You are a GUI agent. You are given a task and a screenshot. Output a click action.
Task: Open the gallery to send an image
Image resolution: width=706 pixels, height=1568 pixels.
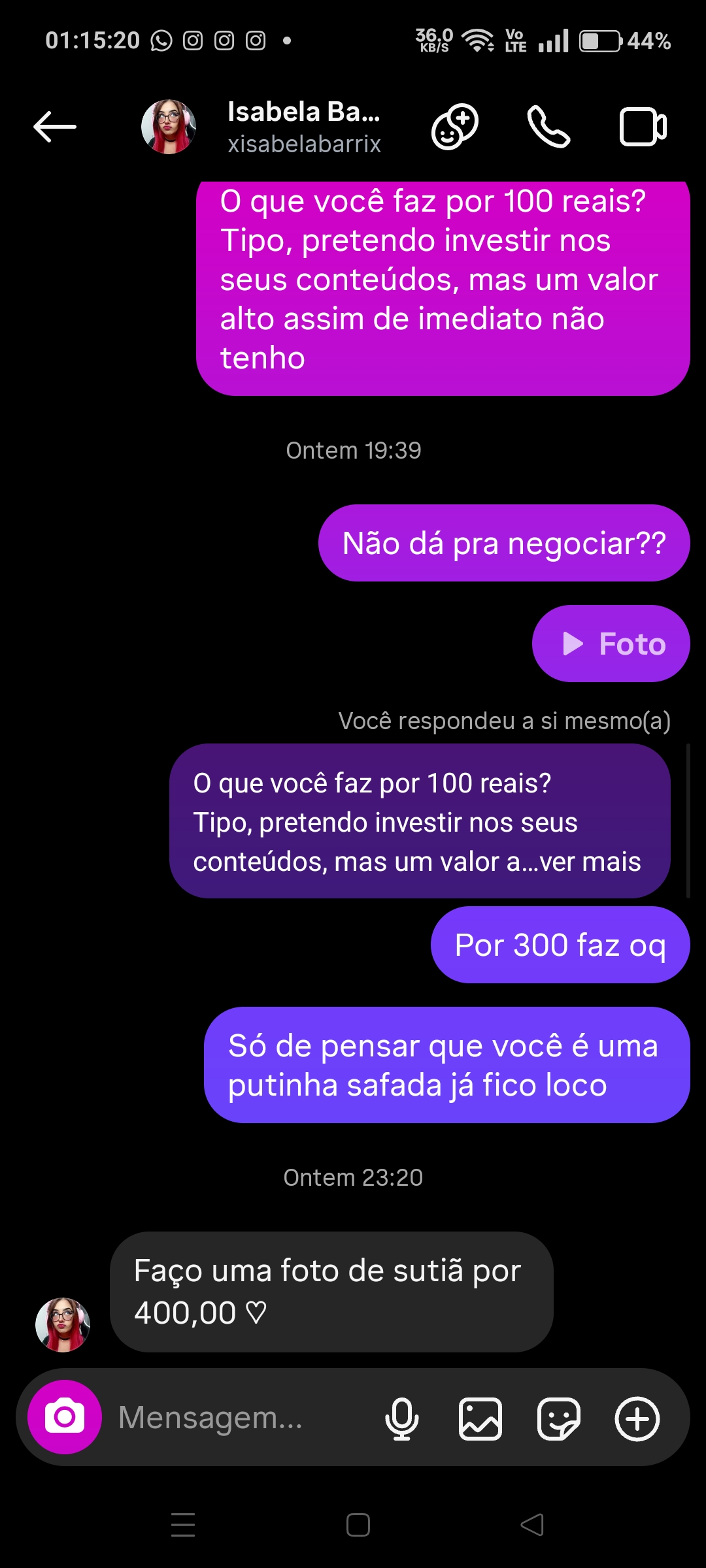[480, 1418]
